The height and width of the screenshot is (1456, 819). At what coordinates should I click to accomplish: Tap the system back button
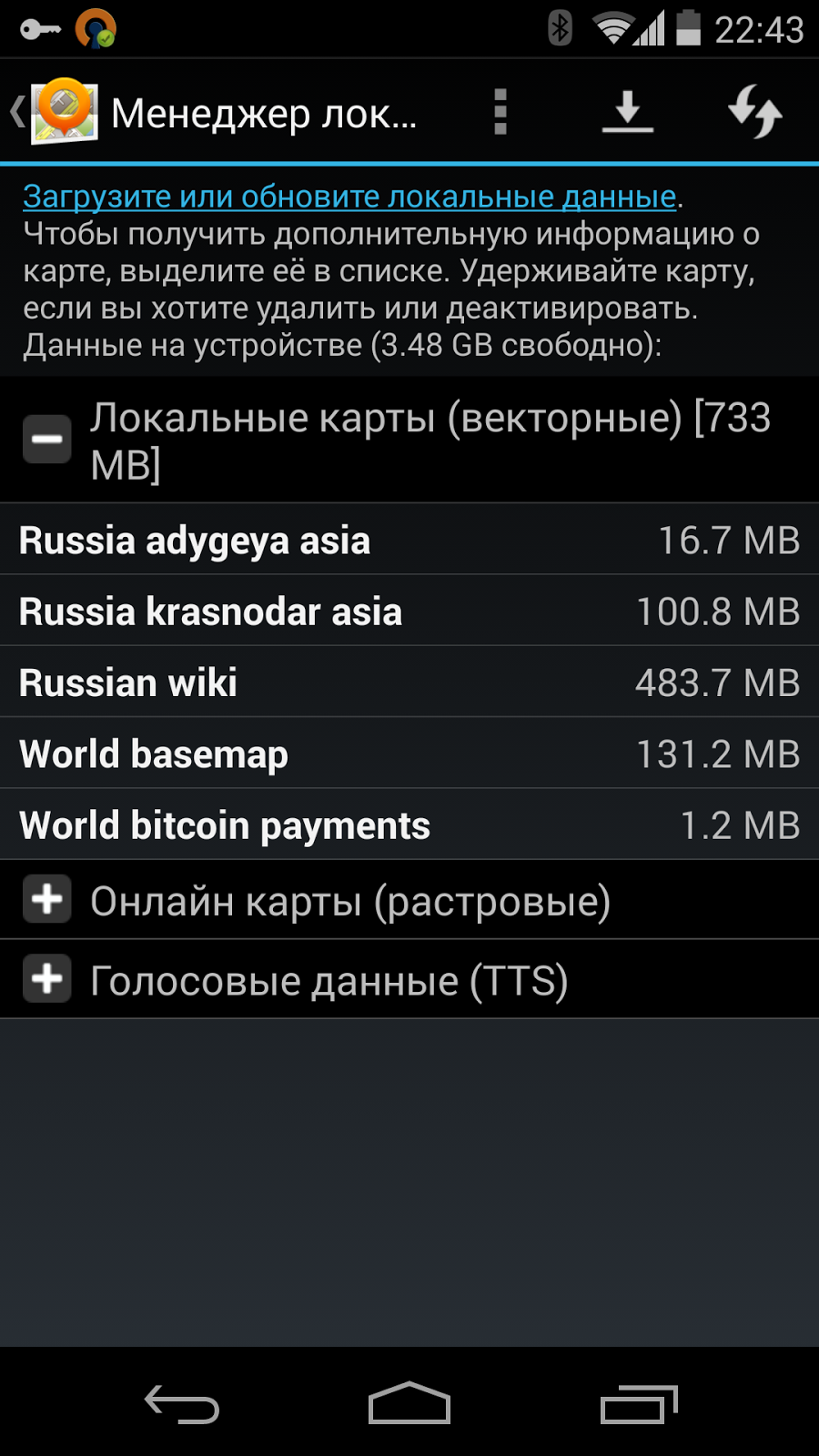tap(182, 1403)
